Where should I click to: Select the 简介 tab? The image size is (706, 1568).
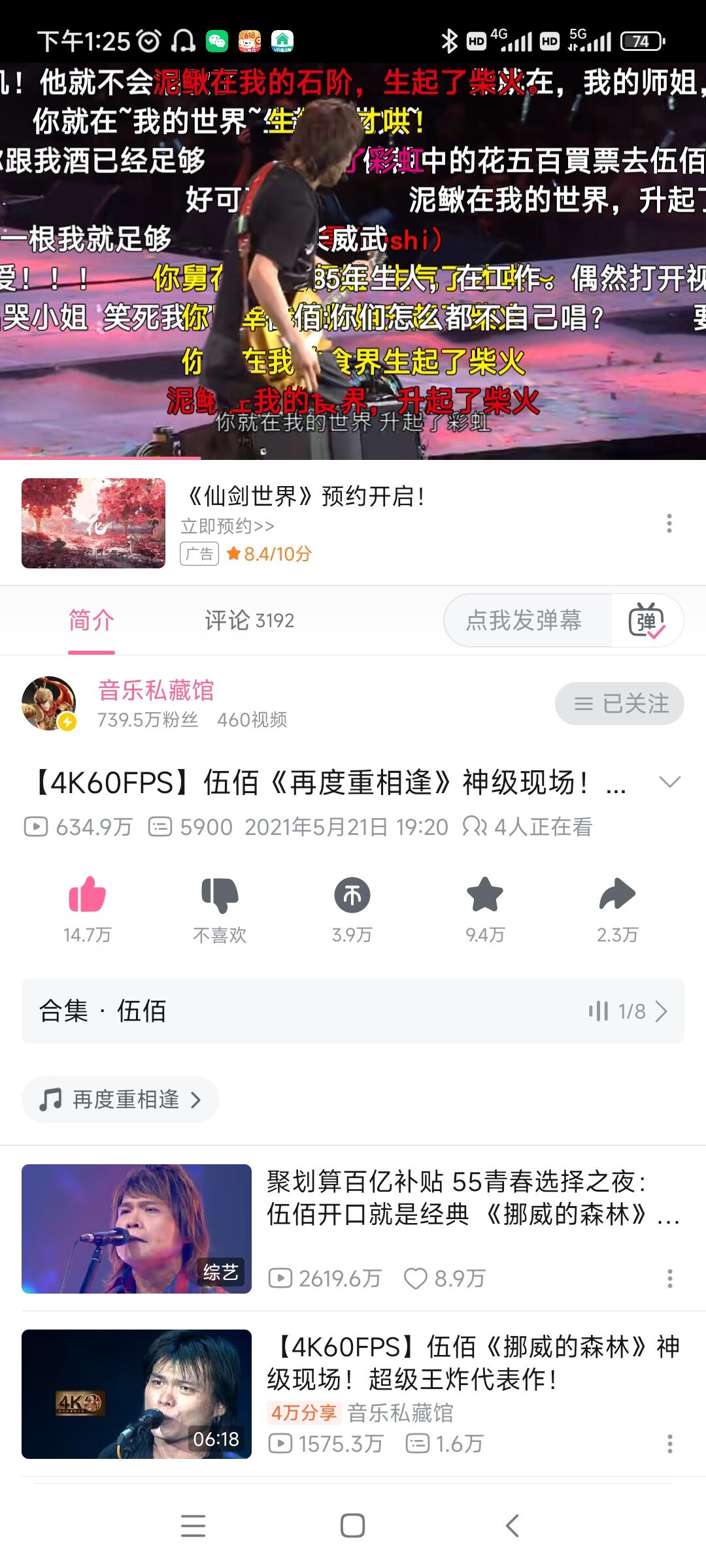pyautogui.click(x=92, y=620)
